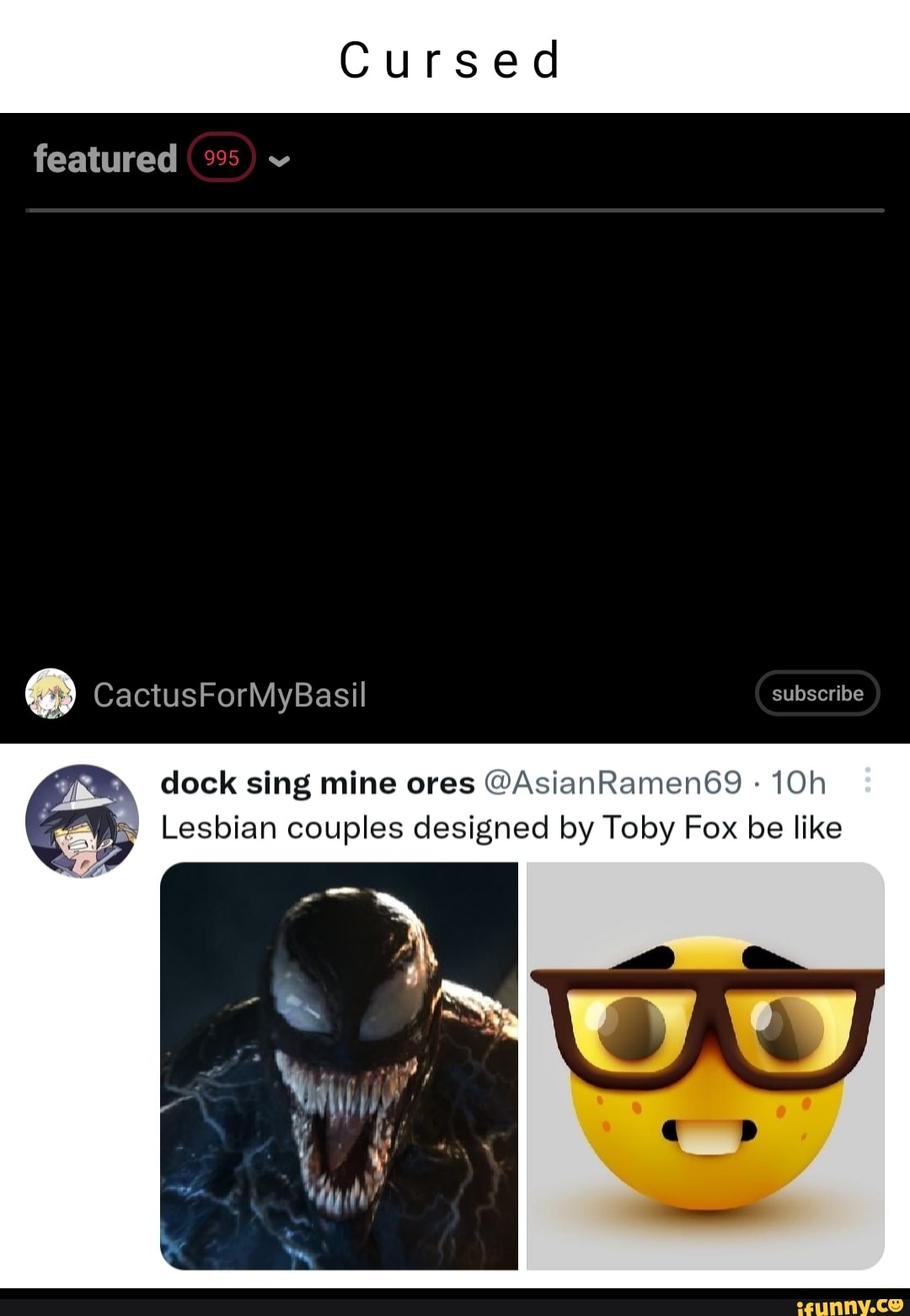
Task: Click username CactusForMyBasil
Action: coord(229,695)
